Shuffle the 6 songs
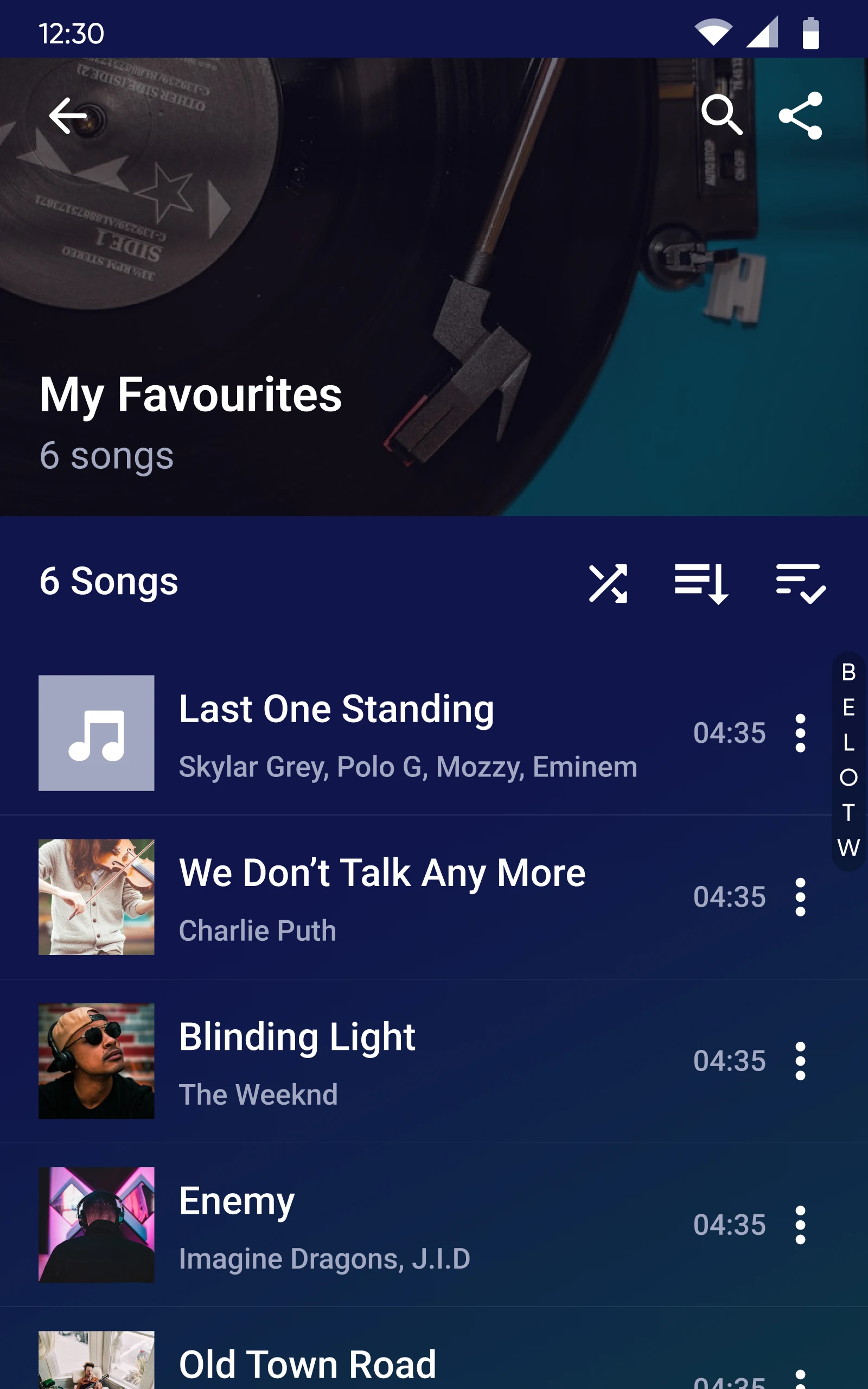 click(x=608, y=584)
